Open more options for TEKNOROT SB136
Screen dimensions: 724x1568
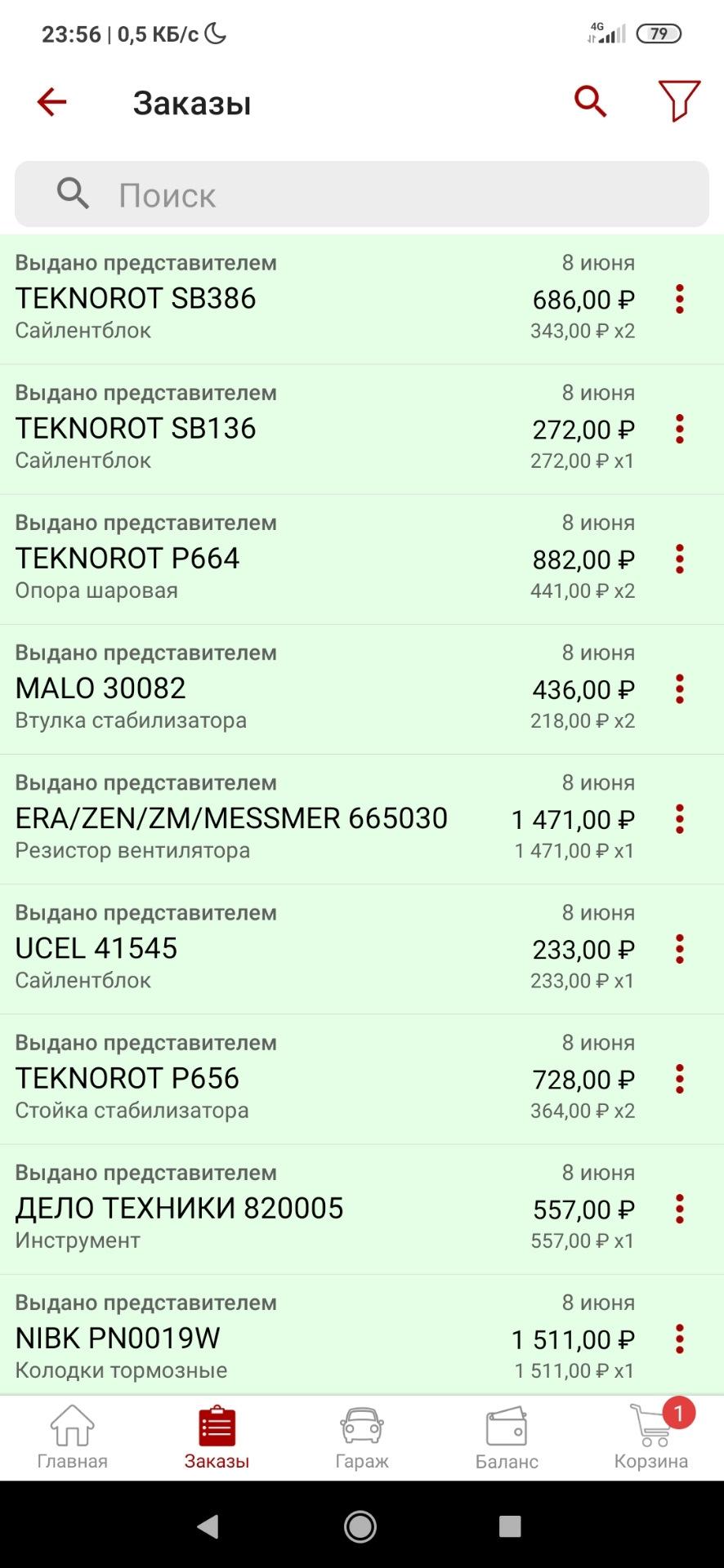679,429
